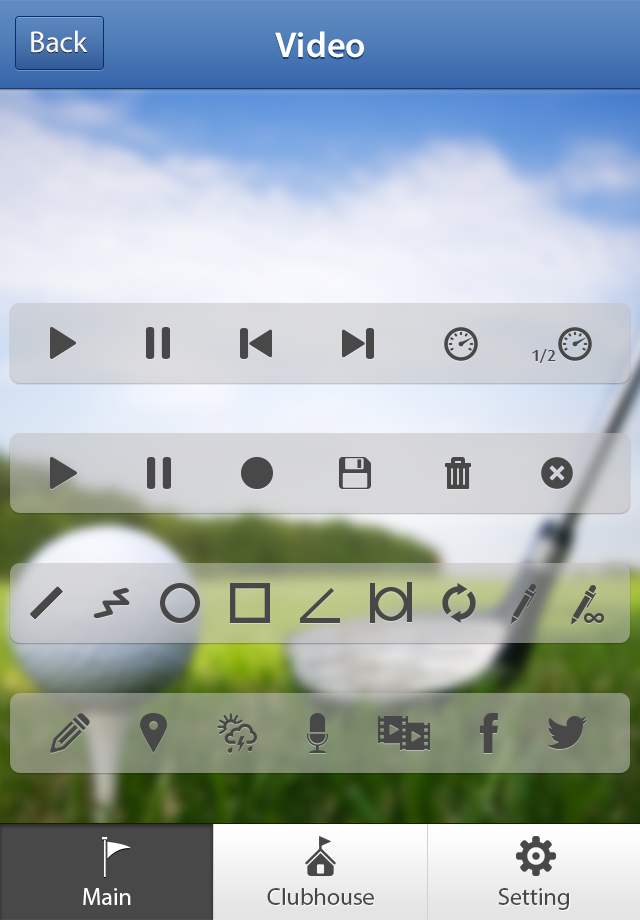The width and height of the screenshot is (640, 920).
Task: Tap the circular refresh arrows icon
Action: click(x=459, y=604)
